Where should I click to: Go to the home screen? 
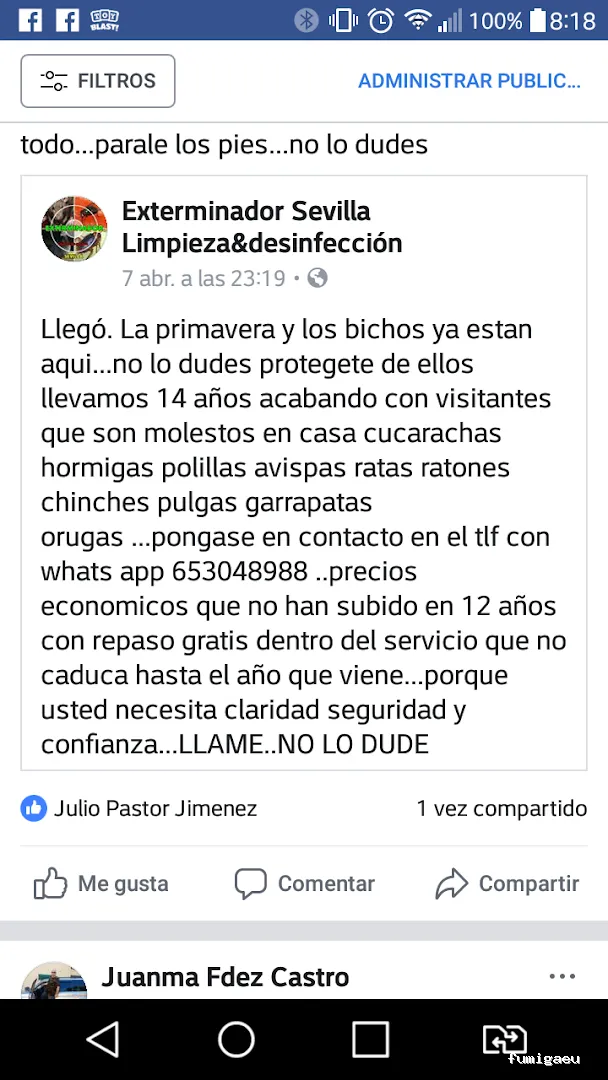[x=237, y=1040]
